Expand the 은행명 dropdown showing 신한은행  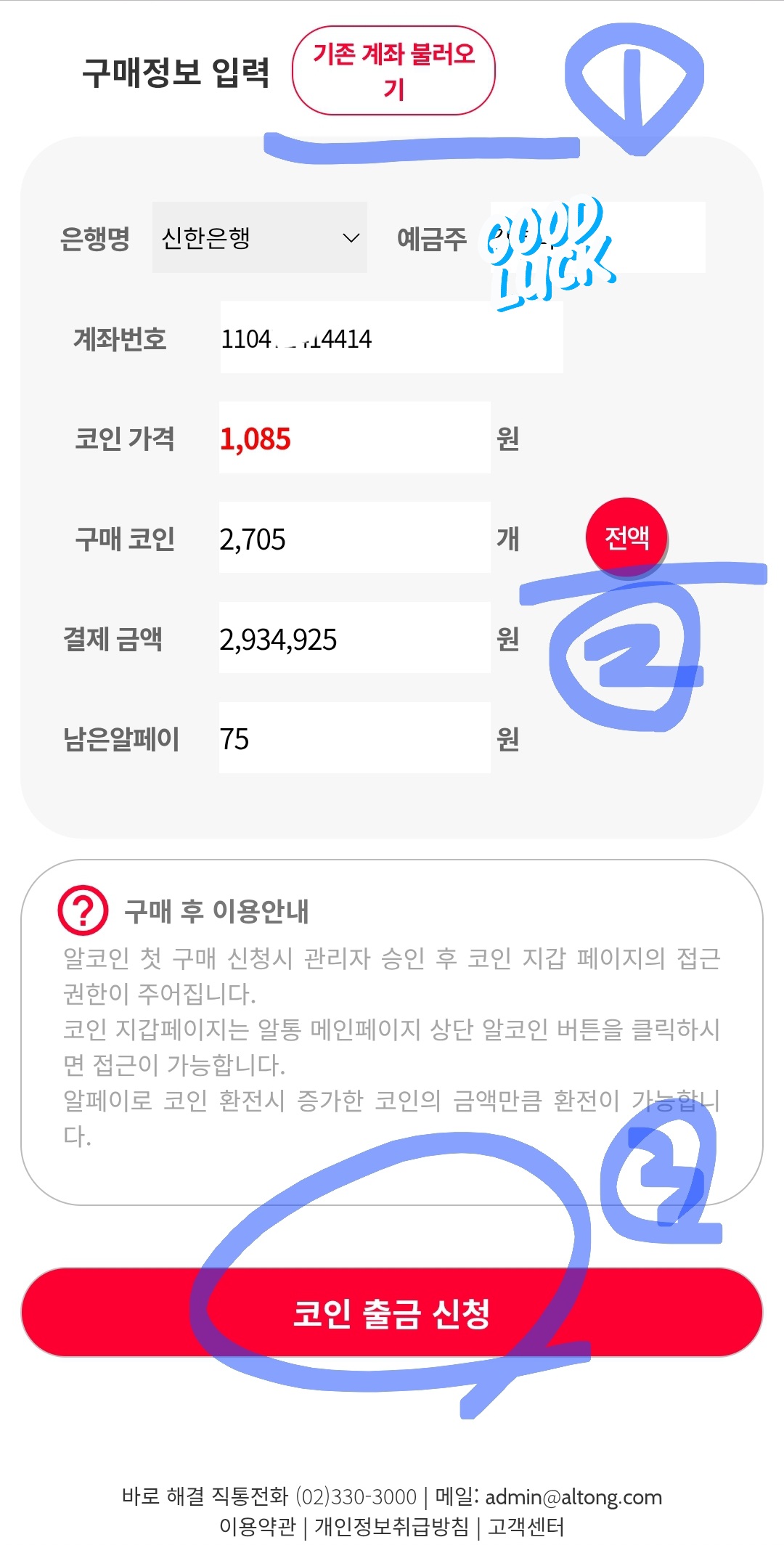pyautogui.click(x=259, y=238)
